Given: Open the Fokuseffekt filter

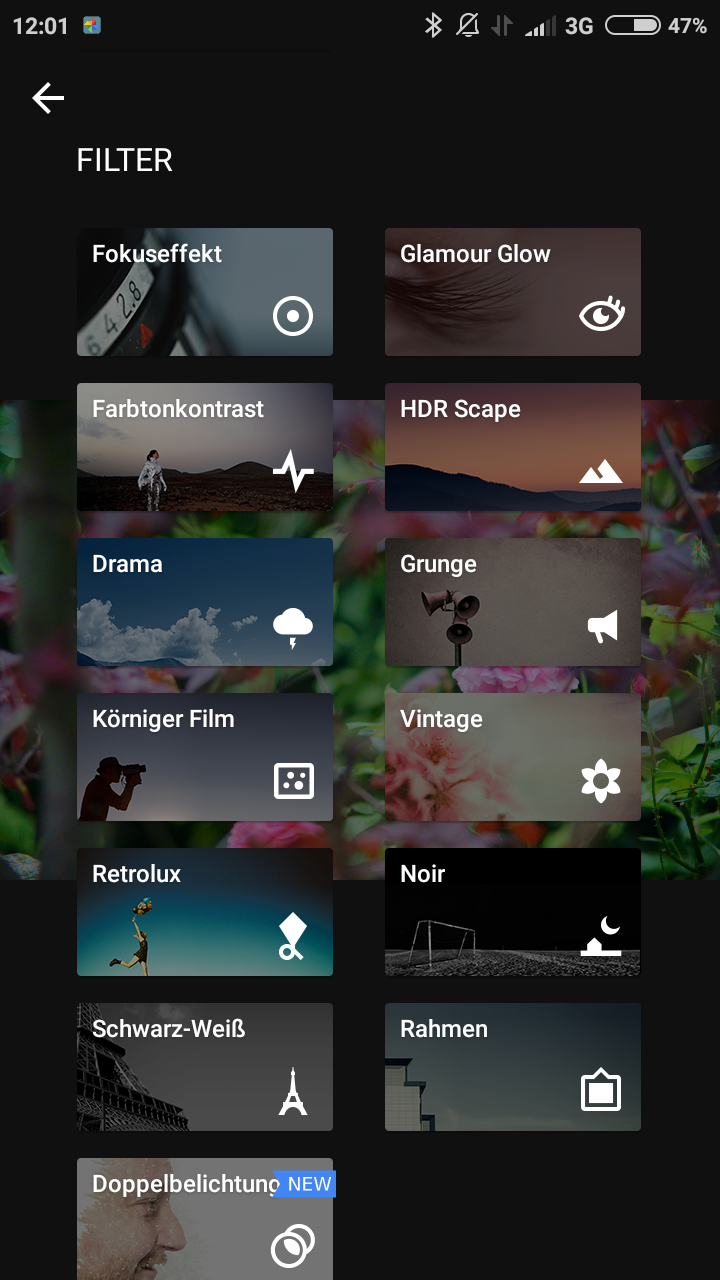Looking at the screenshot, I should click(x=205, y=292).
